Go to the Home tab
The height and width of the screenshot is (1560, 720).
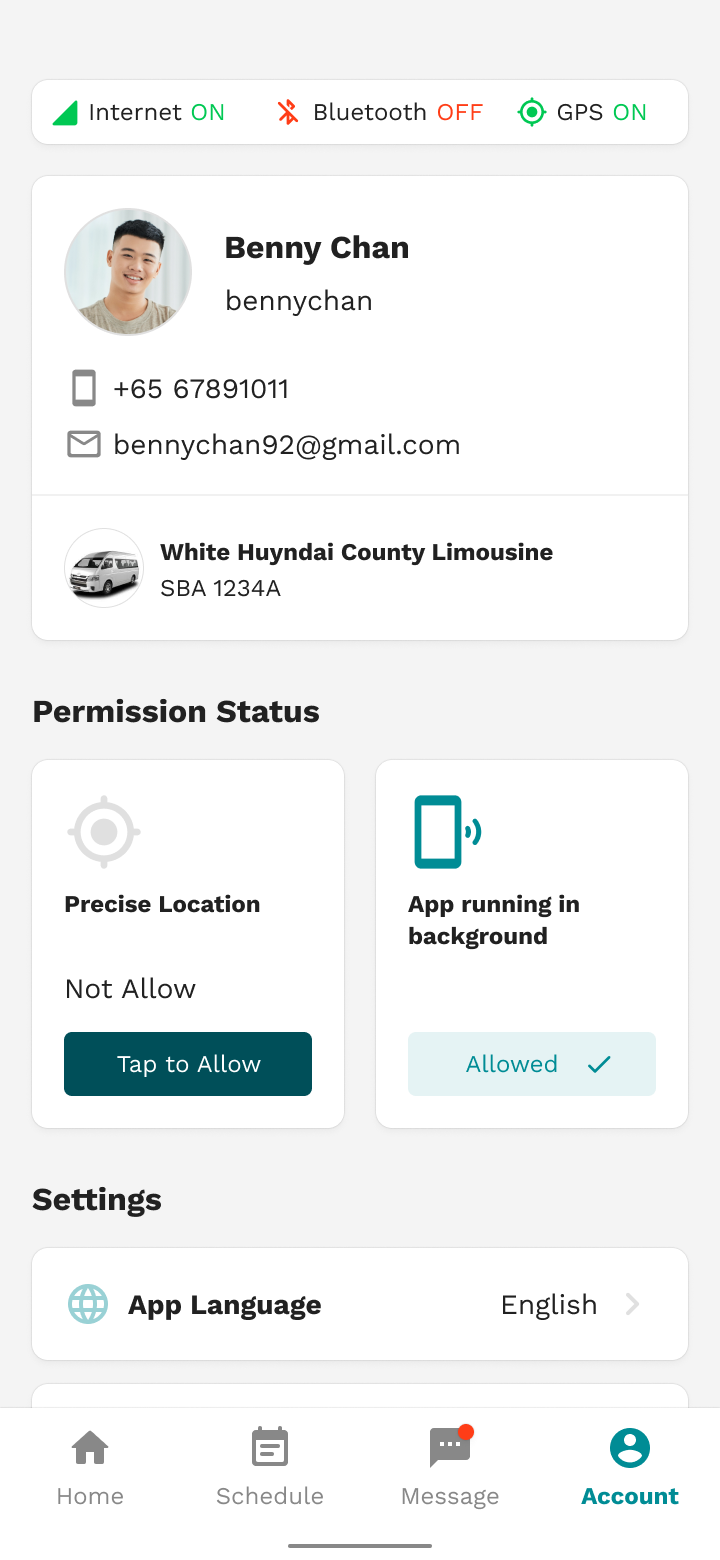click(x=90, y=1468)
